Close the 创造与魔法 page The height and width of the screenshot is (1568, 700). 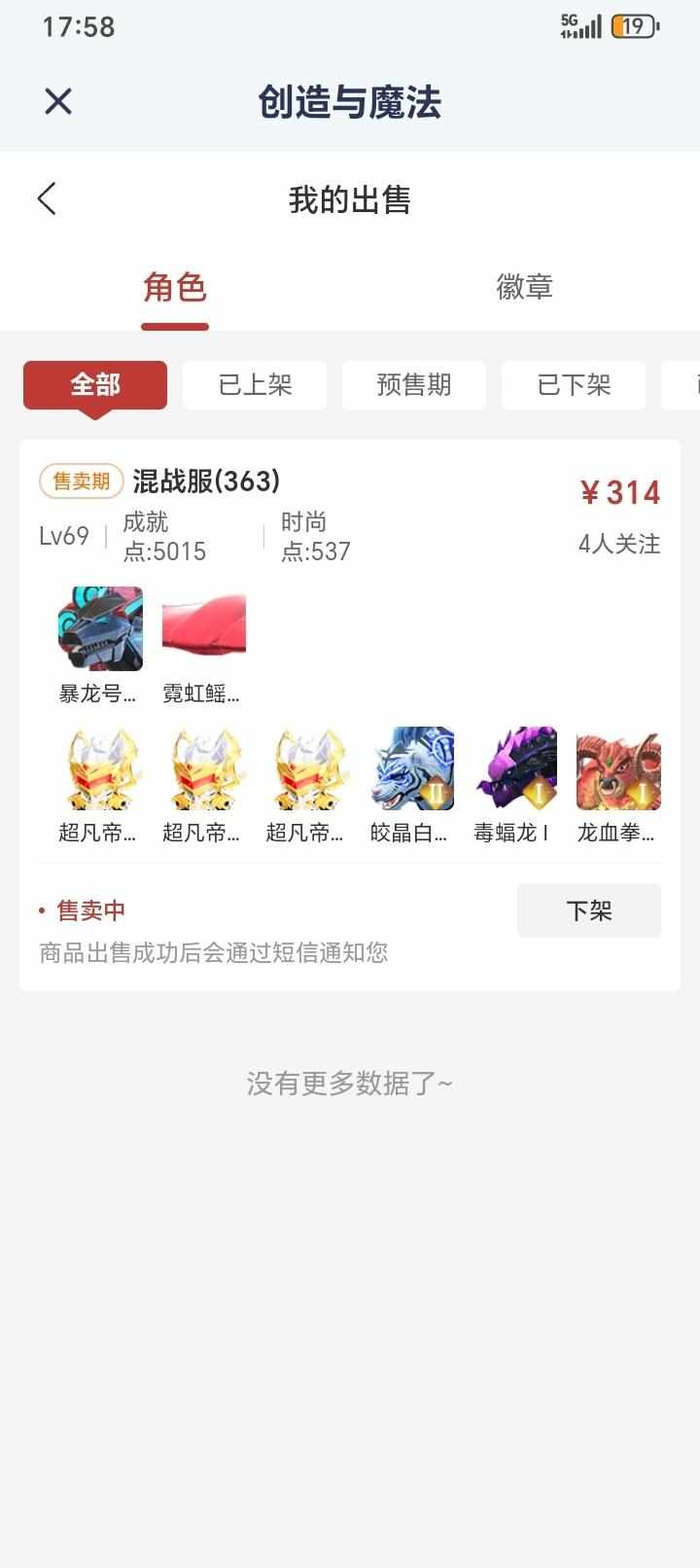pos(58,101)
